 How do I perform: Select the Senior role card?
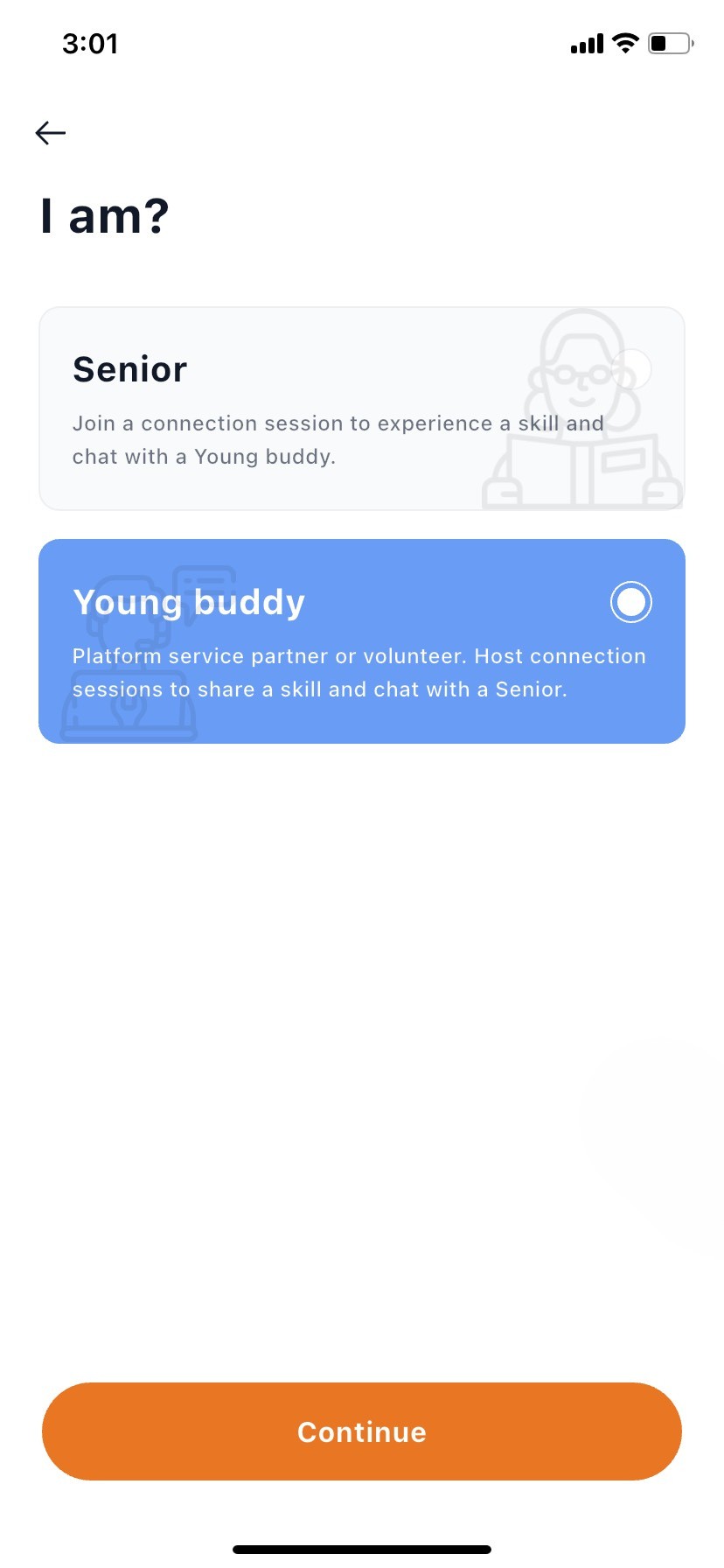pos(362,409)
